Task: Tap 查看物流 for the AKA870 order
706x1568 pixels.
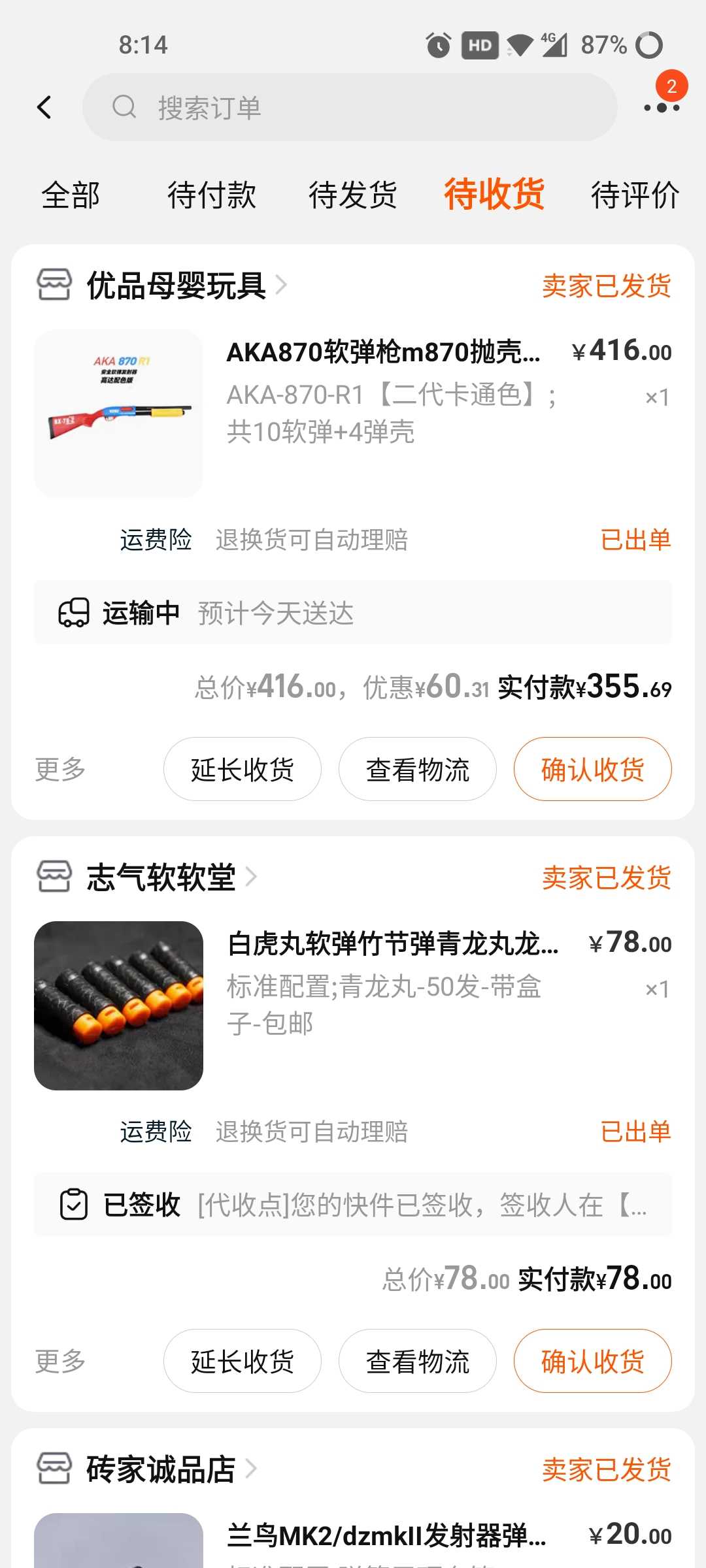Action: click(x=418, y=769)
